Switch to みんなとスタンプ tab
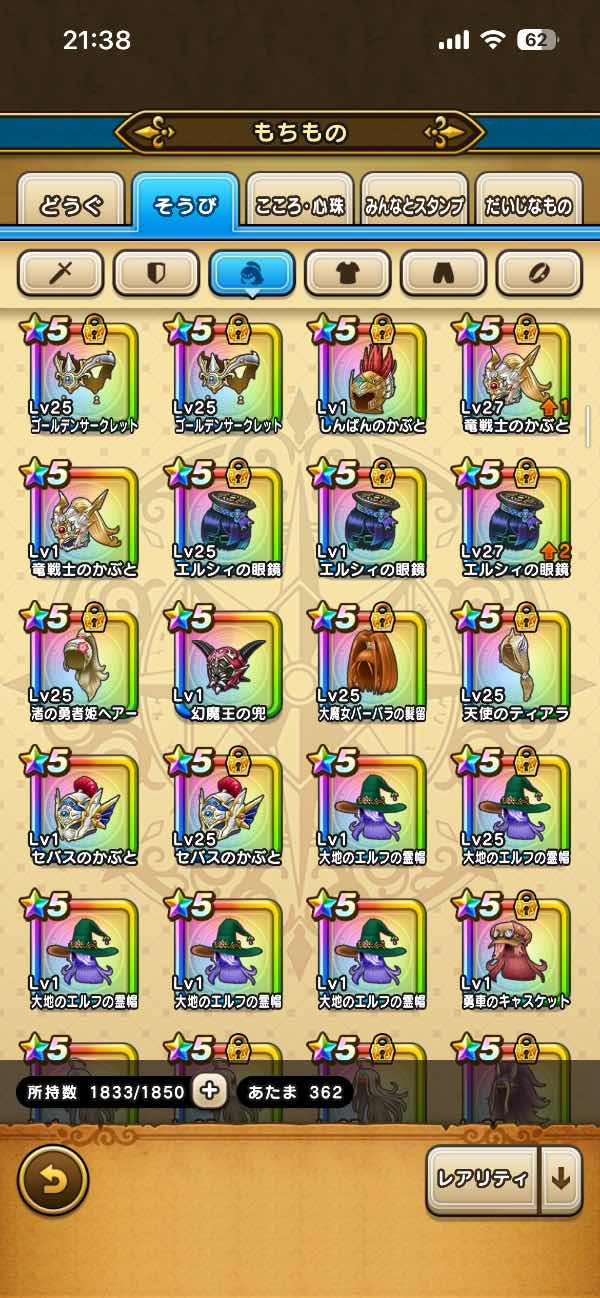The image size is (600, 1298). 413,206
